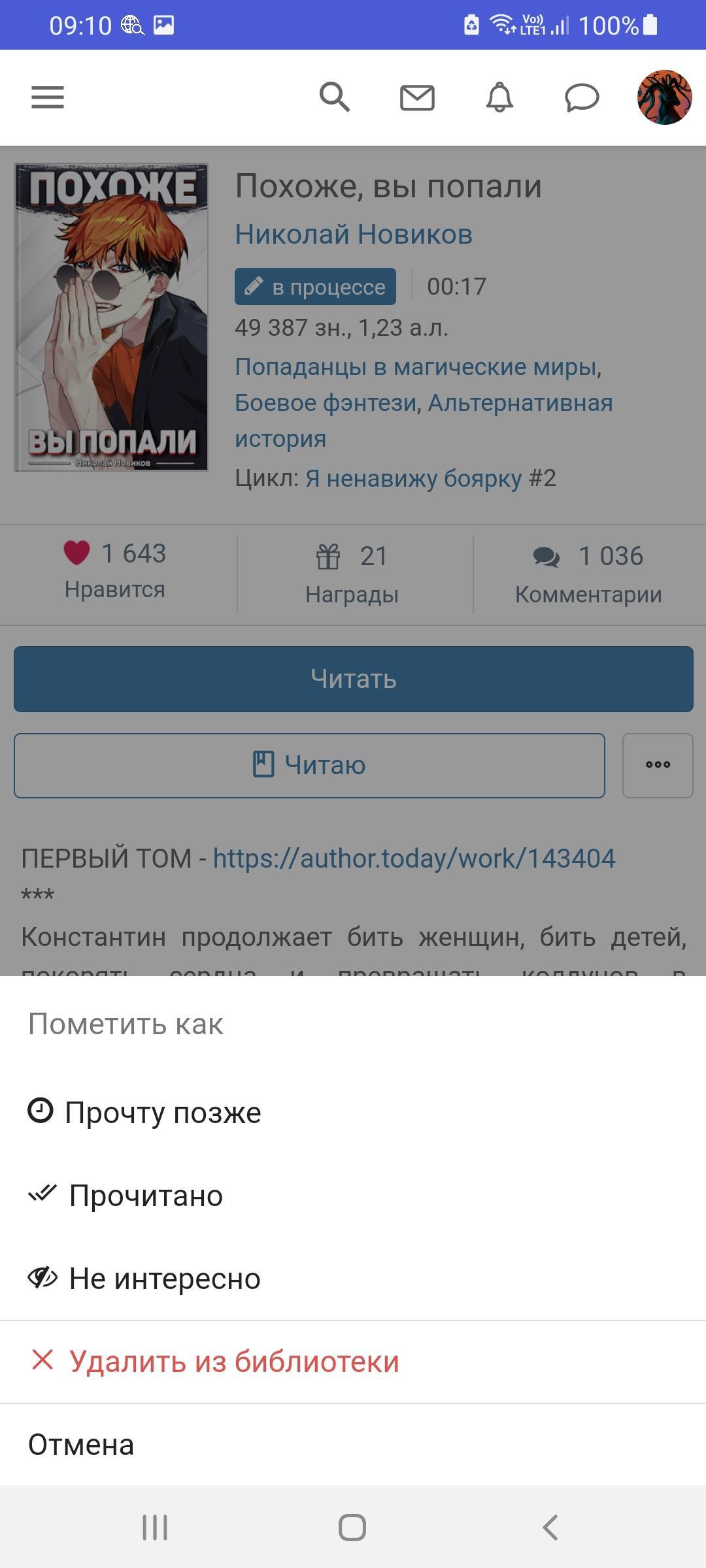The image size is (706, 1568).
Task: Select "Прочту позже" option
Action: pos(163,1113)
